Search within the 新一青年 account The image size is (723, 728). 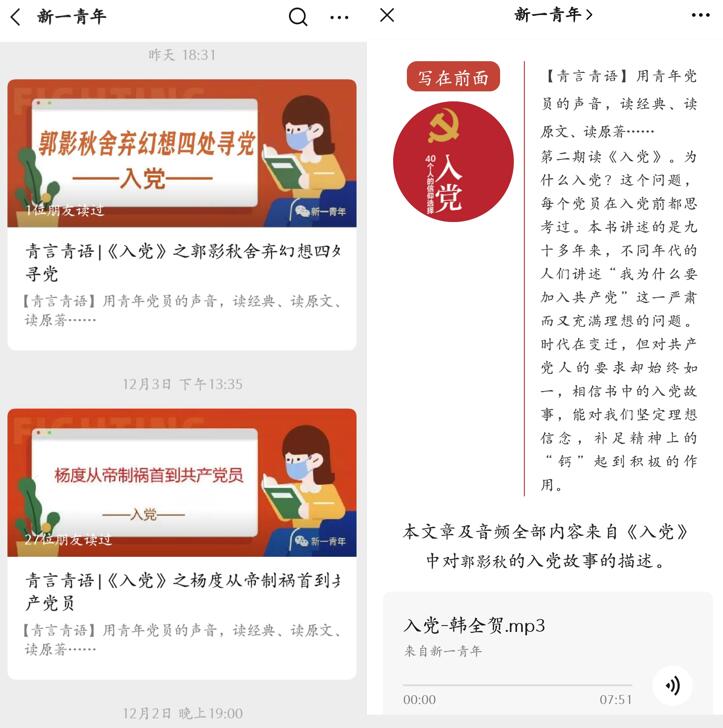pyautogui.click(x=298, y=17)
